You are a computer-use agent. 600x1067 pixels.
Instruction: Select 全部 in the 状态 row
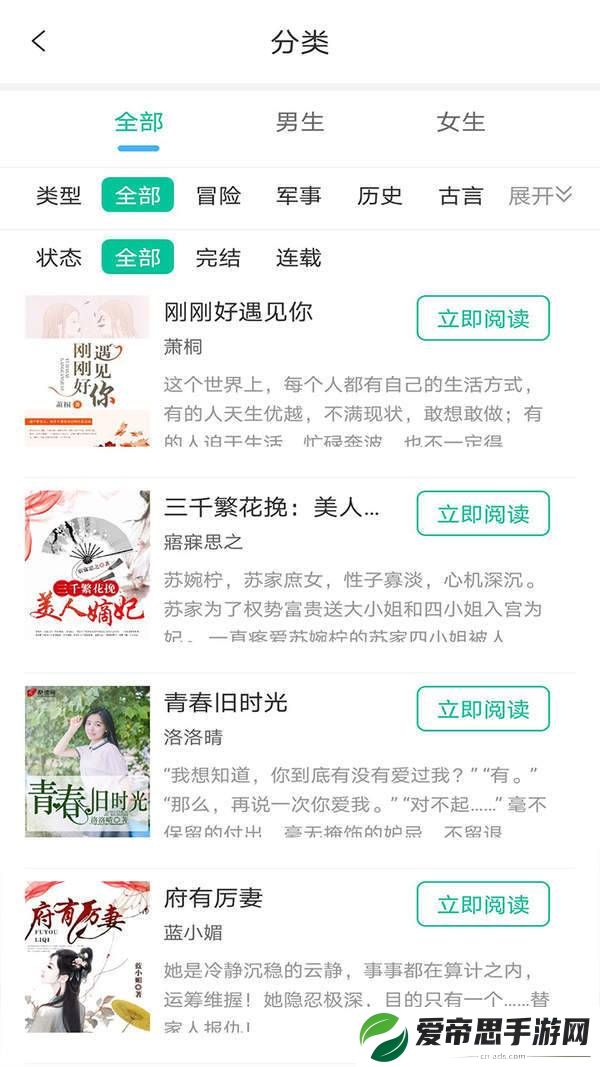coord(138,257)
